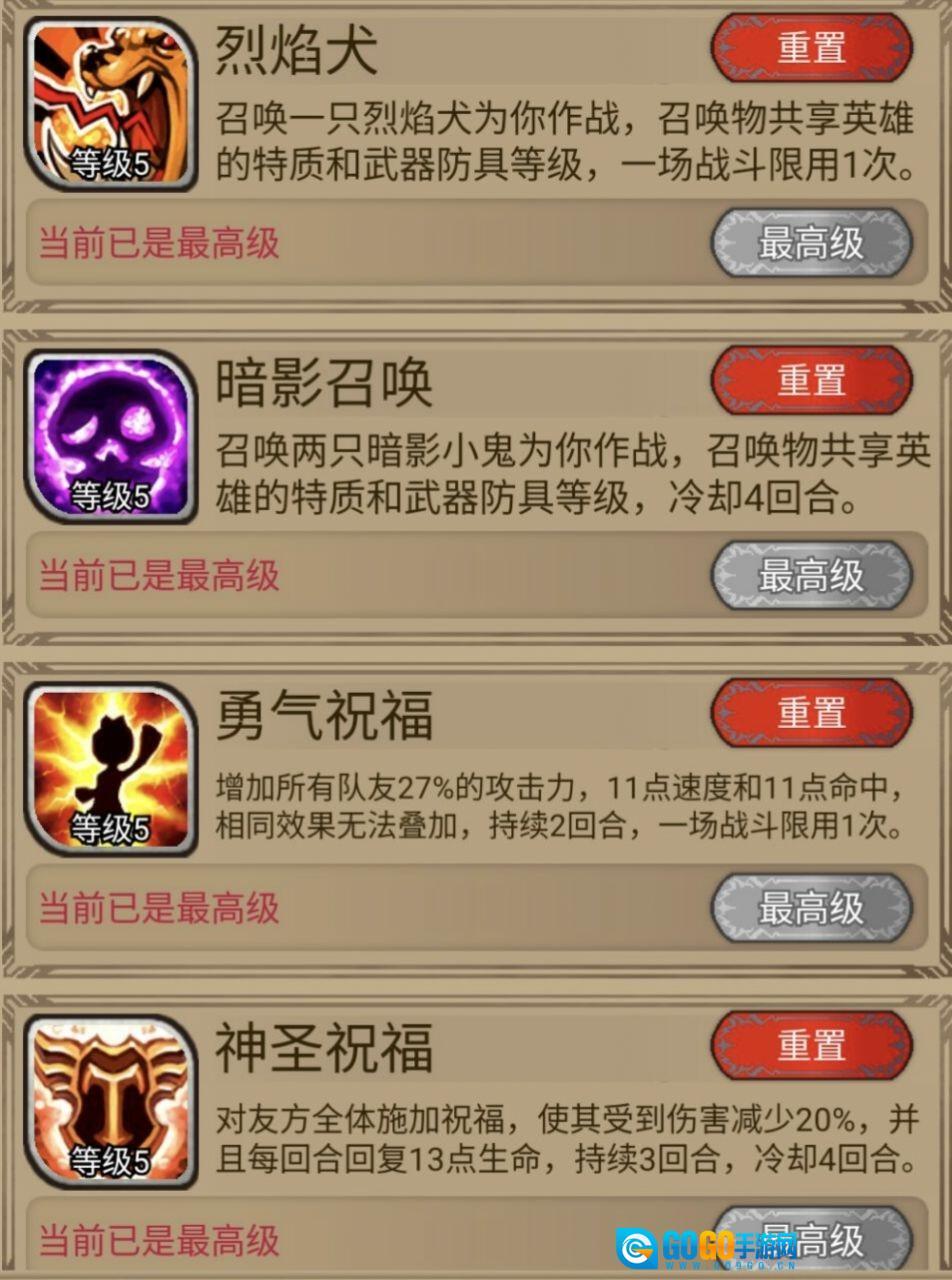952x1280 pixels.
Task: Tap 最高级 button under 勇气祝福
Action: [x=811, y=909]
